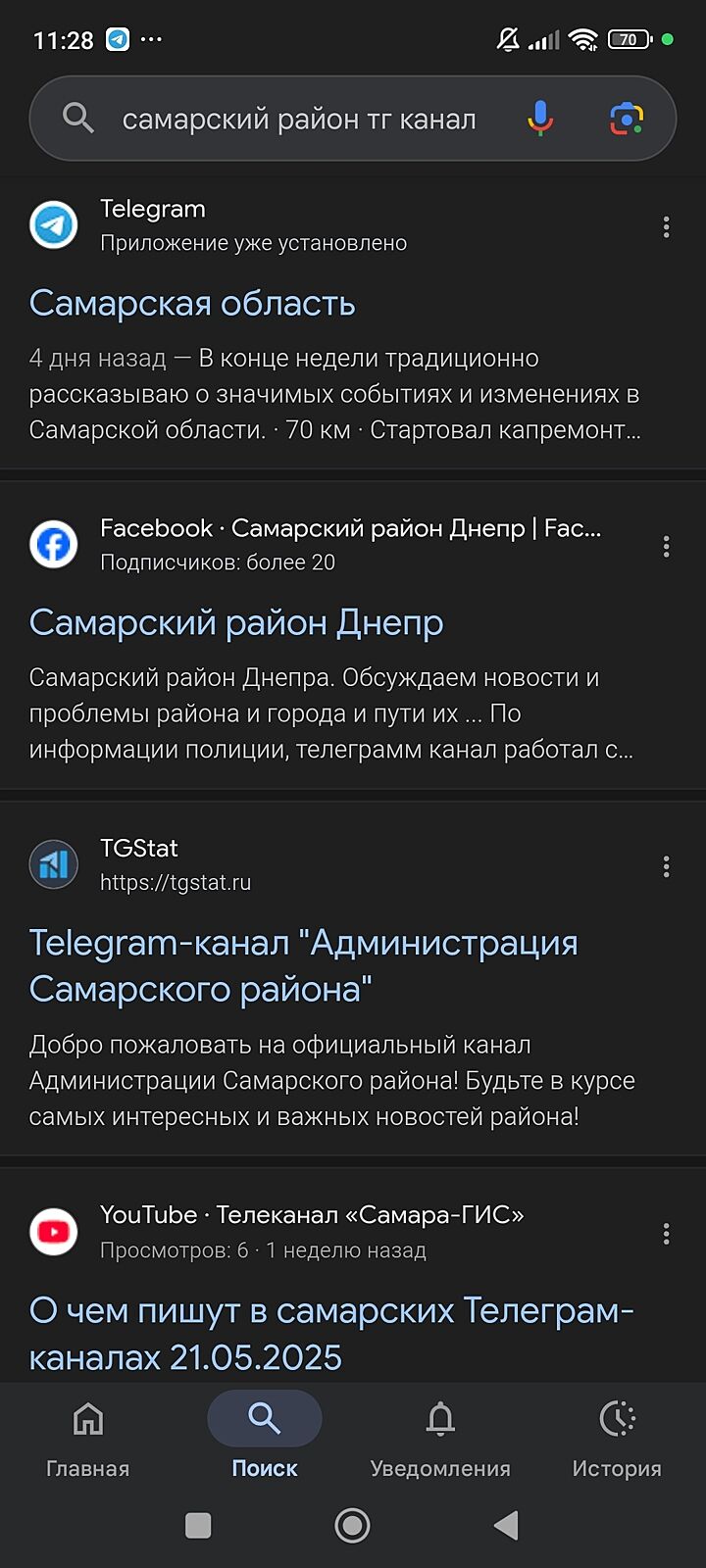
Task: Tap the search field with the query
Action: [298, 120]
